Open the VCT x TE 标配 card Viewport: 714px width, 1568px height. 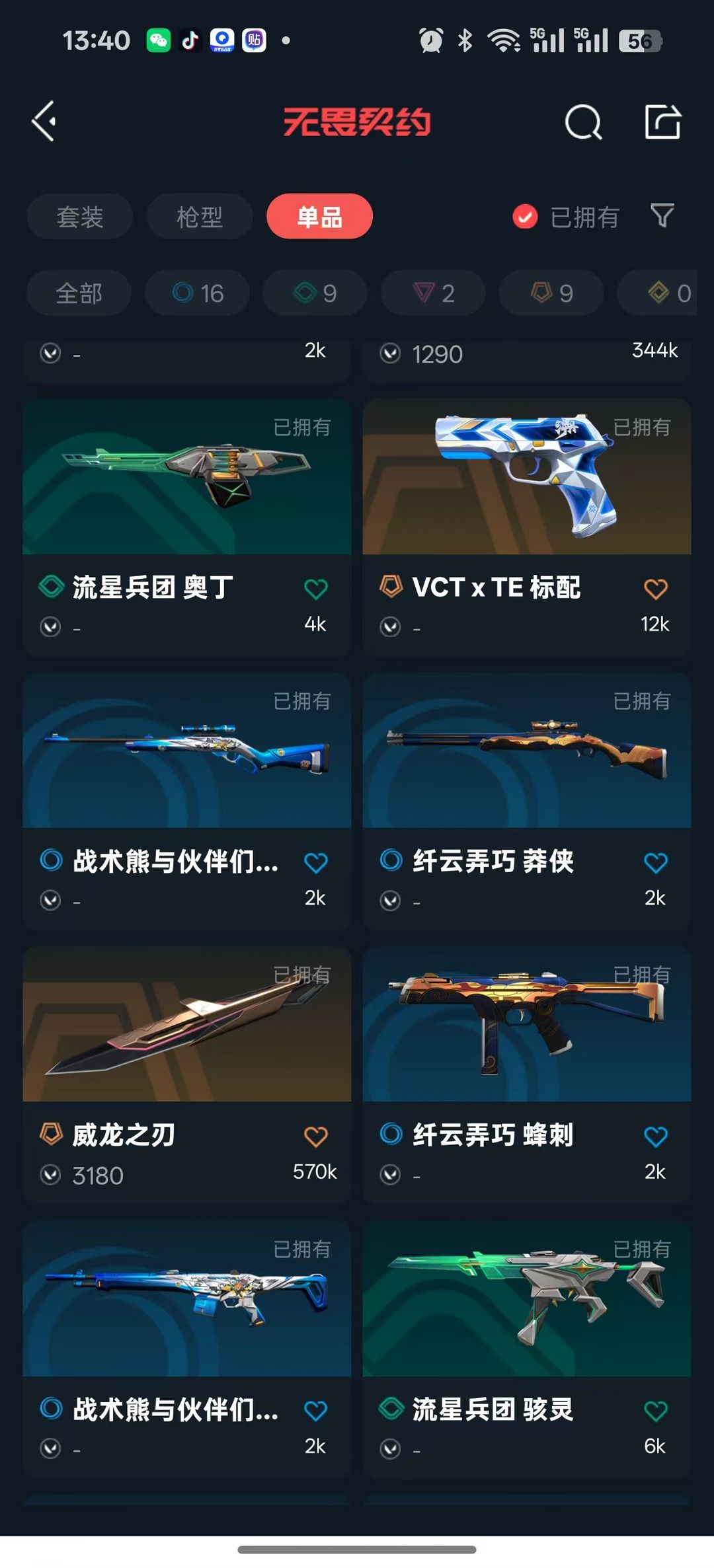click(527, 527)
